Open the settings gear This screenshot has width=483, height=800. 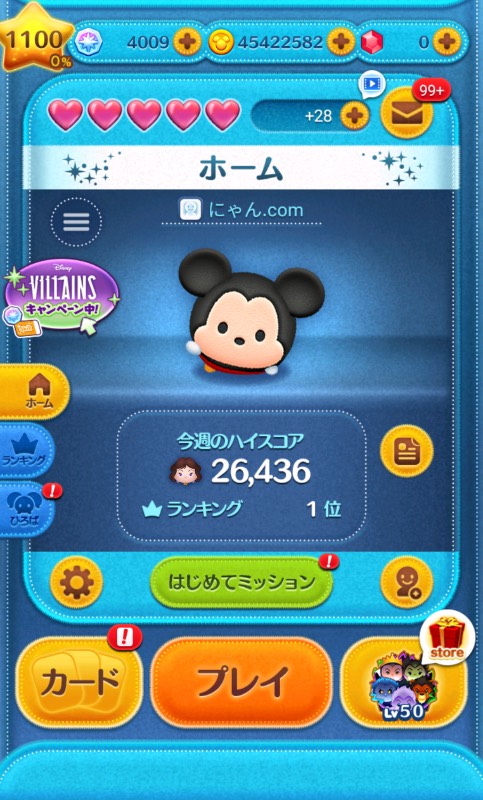(77, 582)
